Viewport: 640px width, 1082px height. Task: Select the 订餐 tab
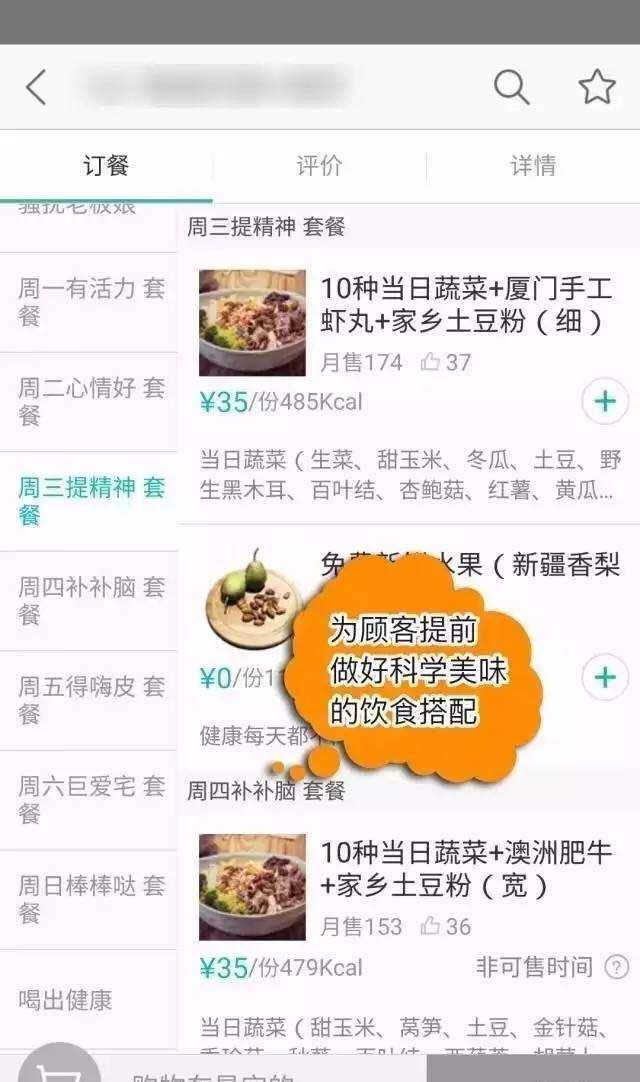coord(106,166)
